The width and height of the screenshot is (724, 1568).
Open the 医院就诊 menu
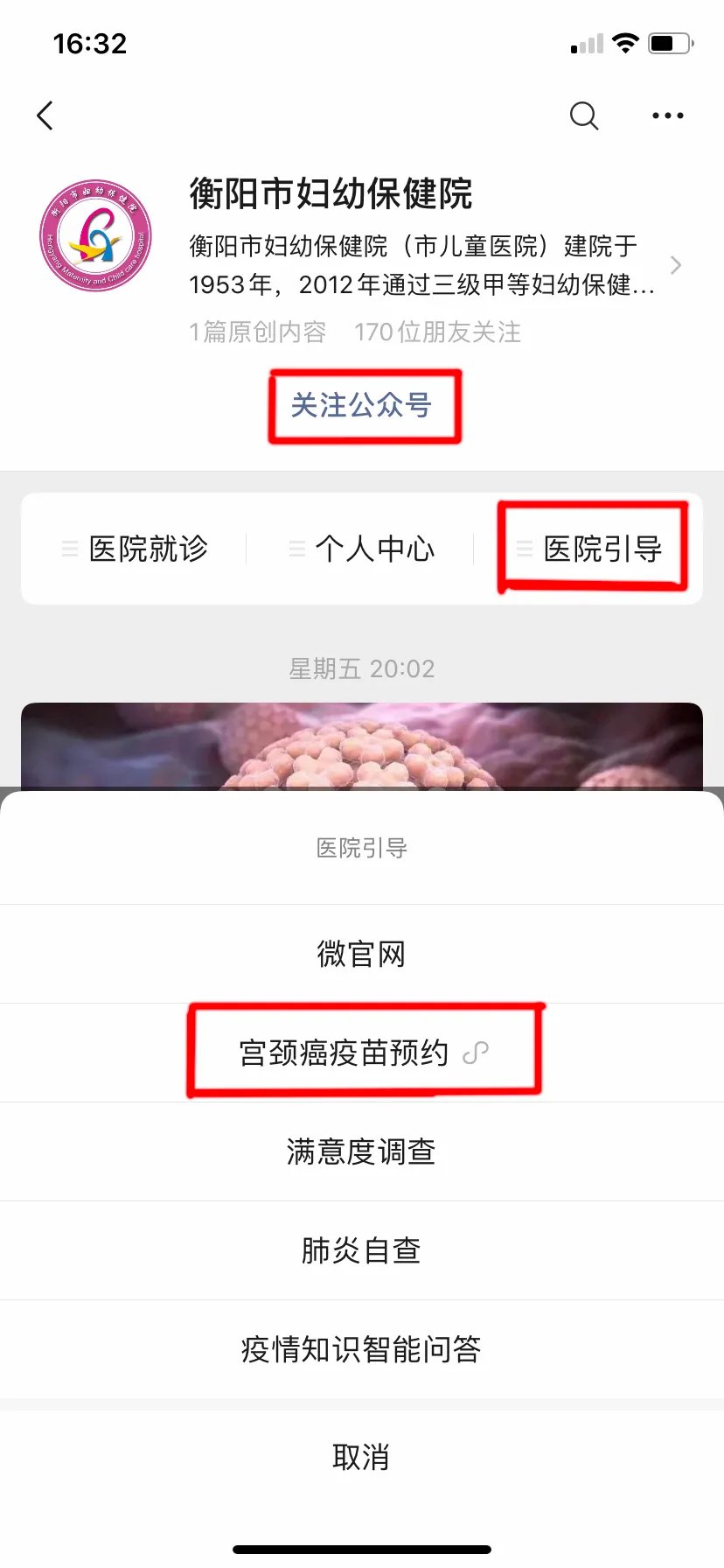(x=136, y=549)
